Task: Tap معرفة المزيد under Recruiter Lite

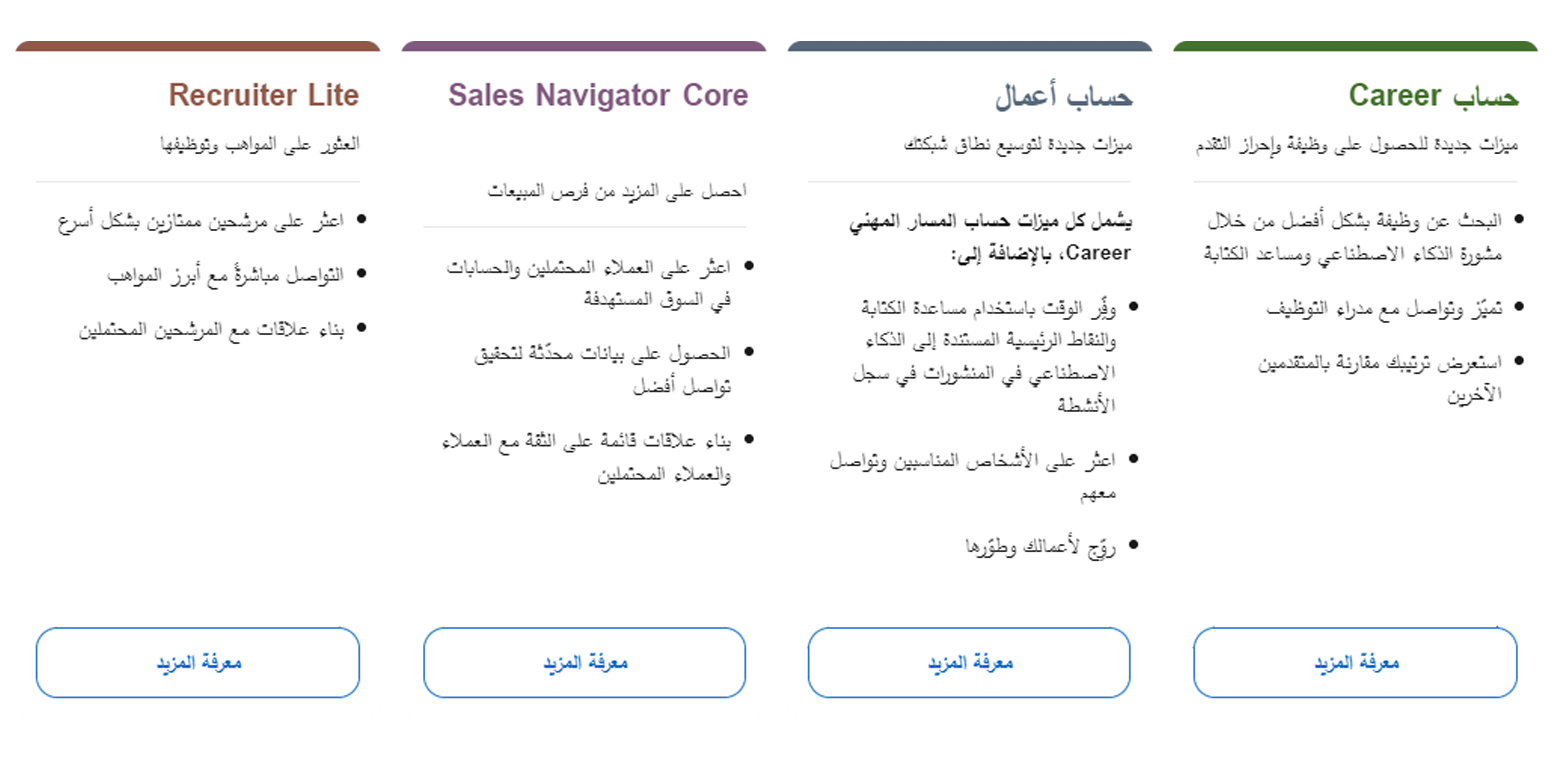Action: (x=197, y=662)
